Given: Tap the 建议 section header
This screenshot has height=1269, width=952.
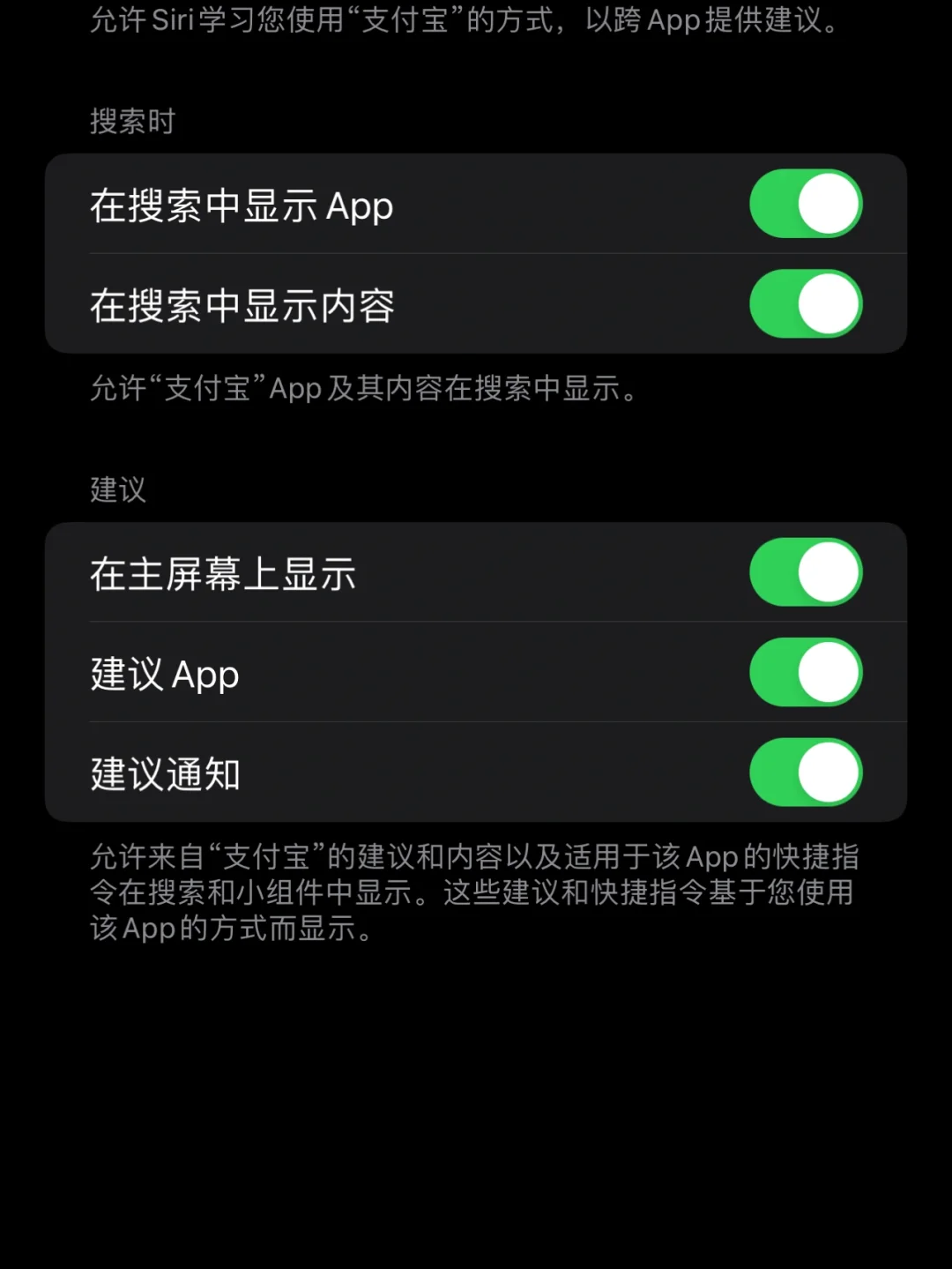Looking at the screenshot, I should coord(115,490).
